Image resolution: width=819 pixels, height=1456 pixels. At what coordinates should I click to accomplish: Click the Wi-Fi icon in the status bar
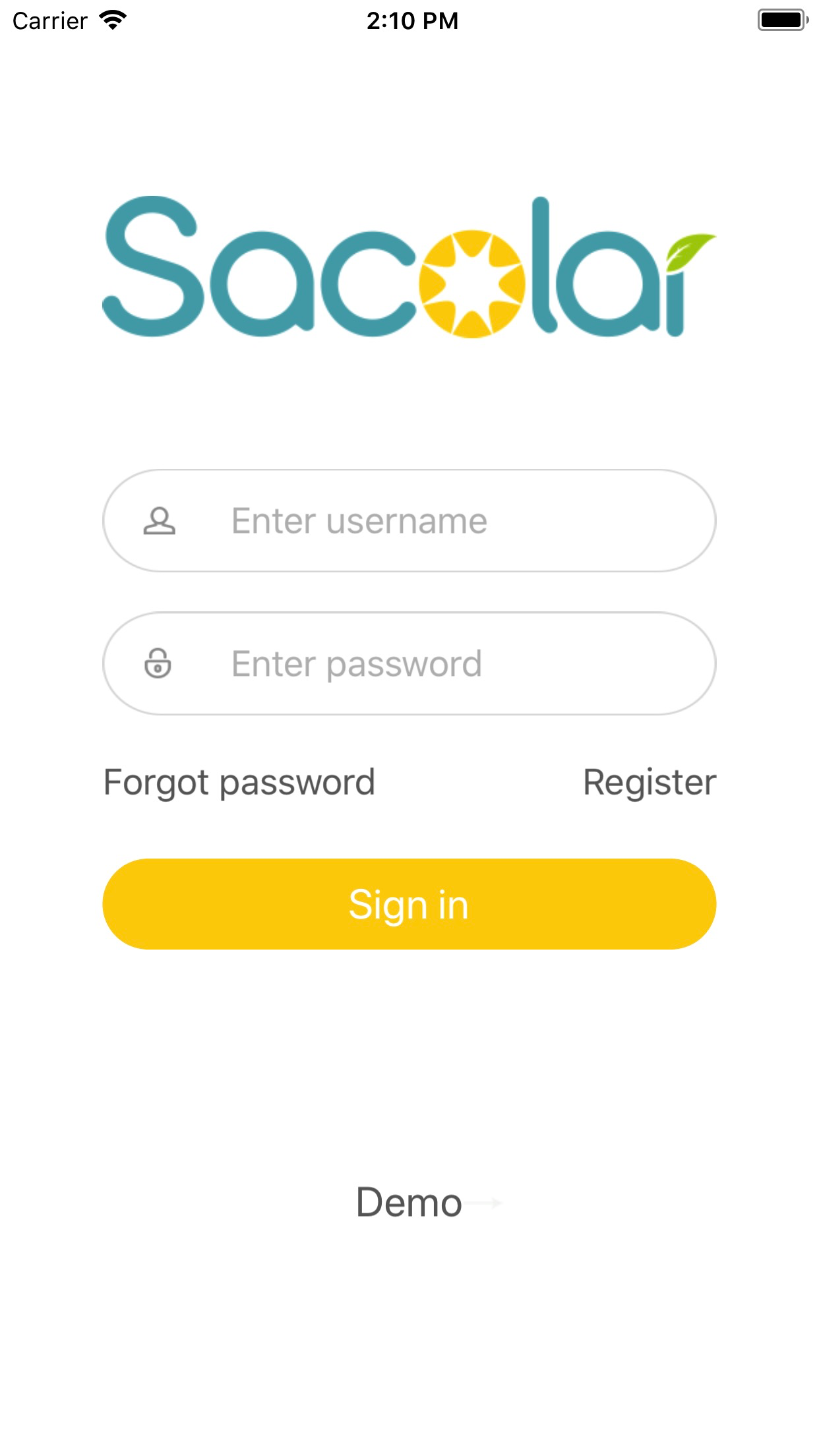112,20
